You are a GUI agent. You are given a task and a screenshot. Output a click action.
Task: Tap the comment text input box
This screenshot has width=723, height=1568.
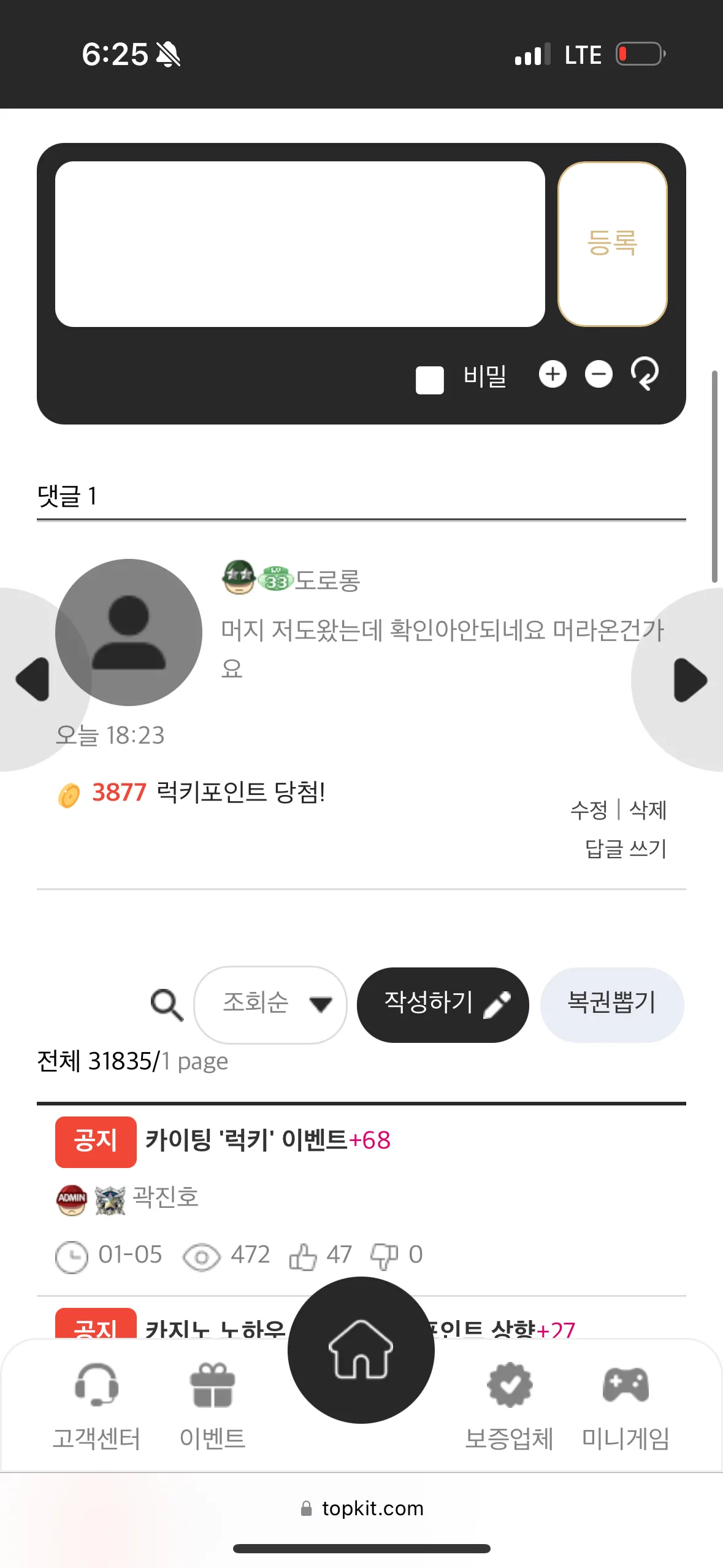tap(300, 244)
